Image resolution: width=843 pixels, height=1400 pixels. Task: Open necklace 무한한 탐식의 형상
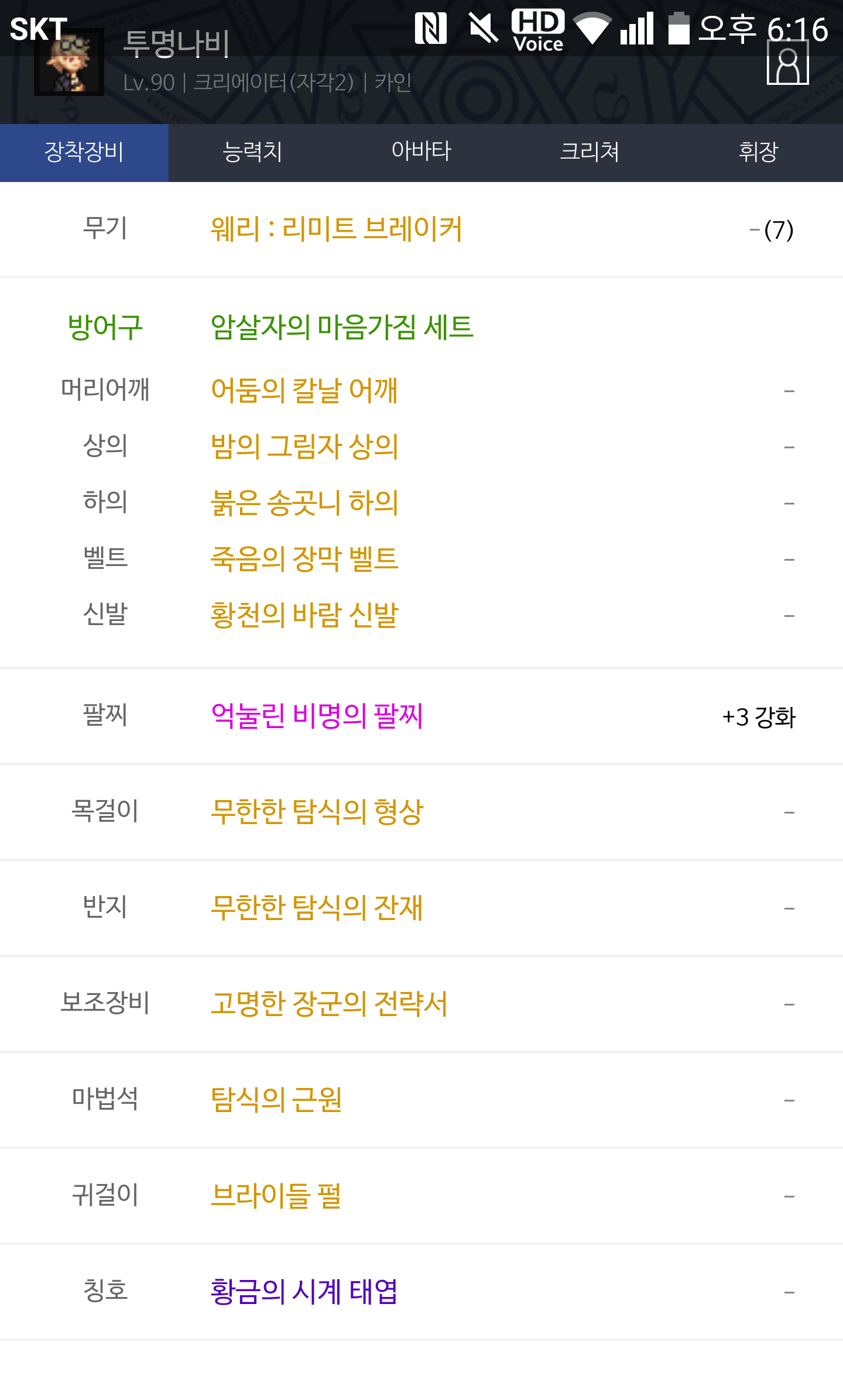point(317,811)
